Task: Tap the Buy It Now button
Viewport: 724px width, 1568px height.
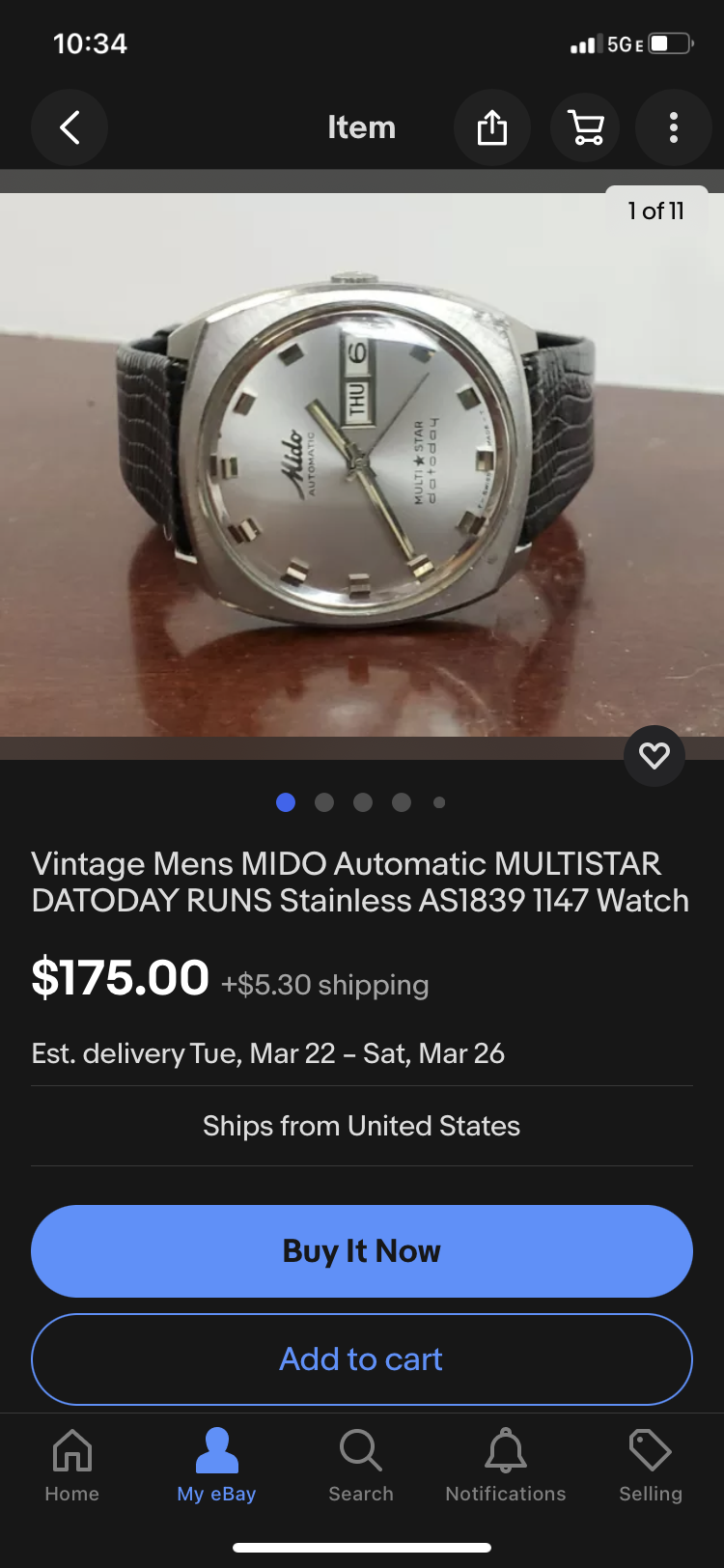Action: [362, 1250]
